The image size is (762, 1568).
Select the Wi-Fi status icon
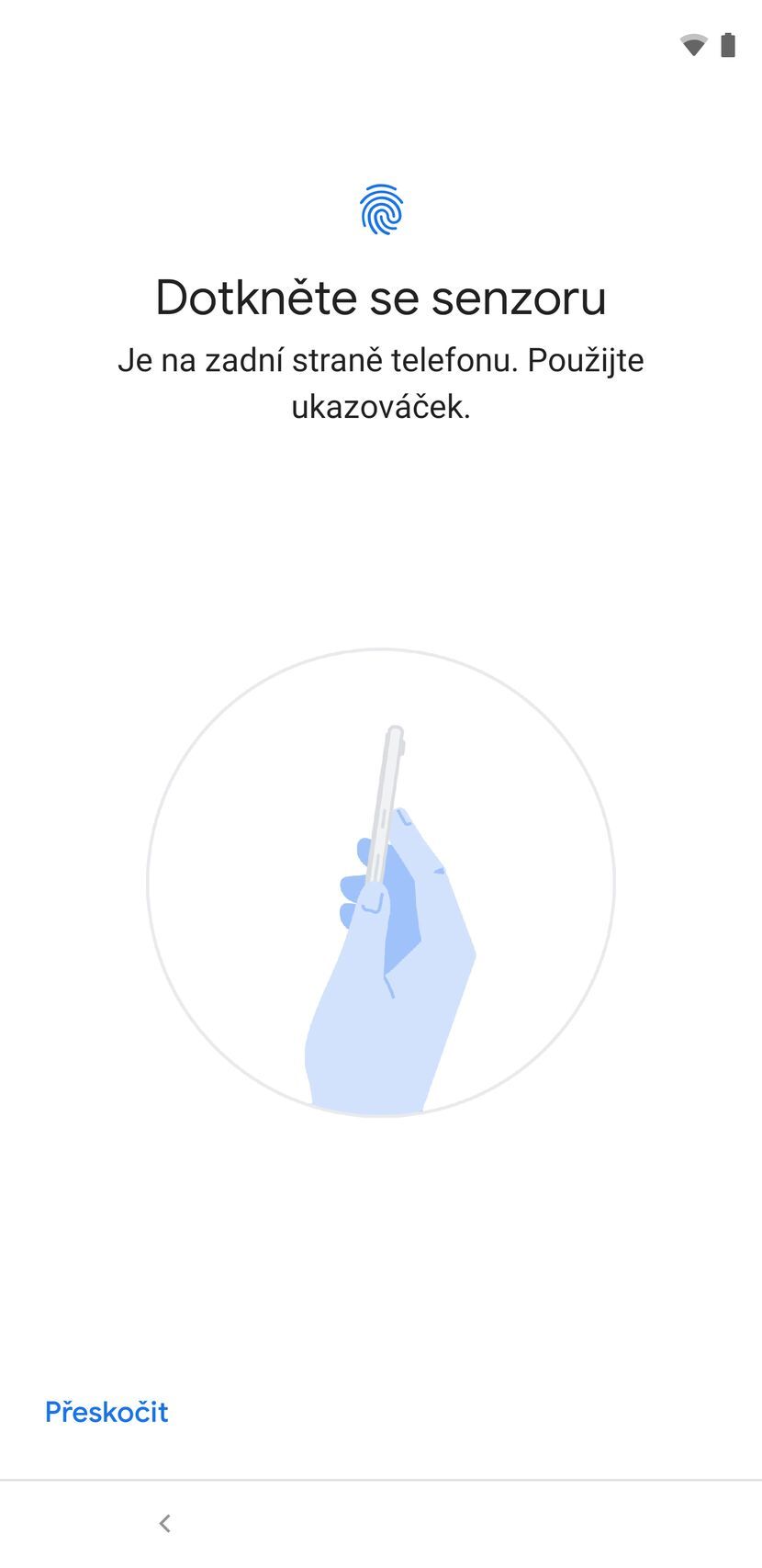coord(691,43)
